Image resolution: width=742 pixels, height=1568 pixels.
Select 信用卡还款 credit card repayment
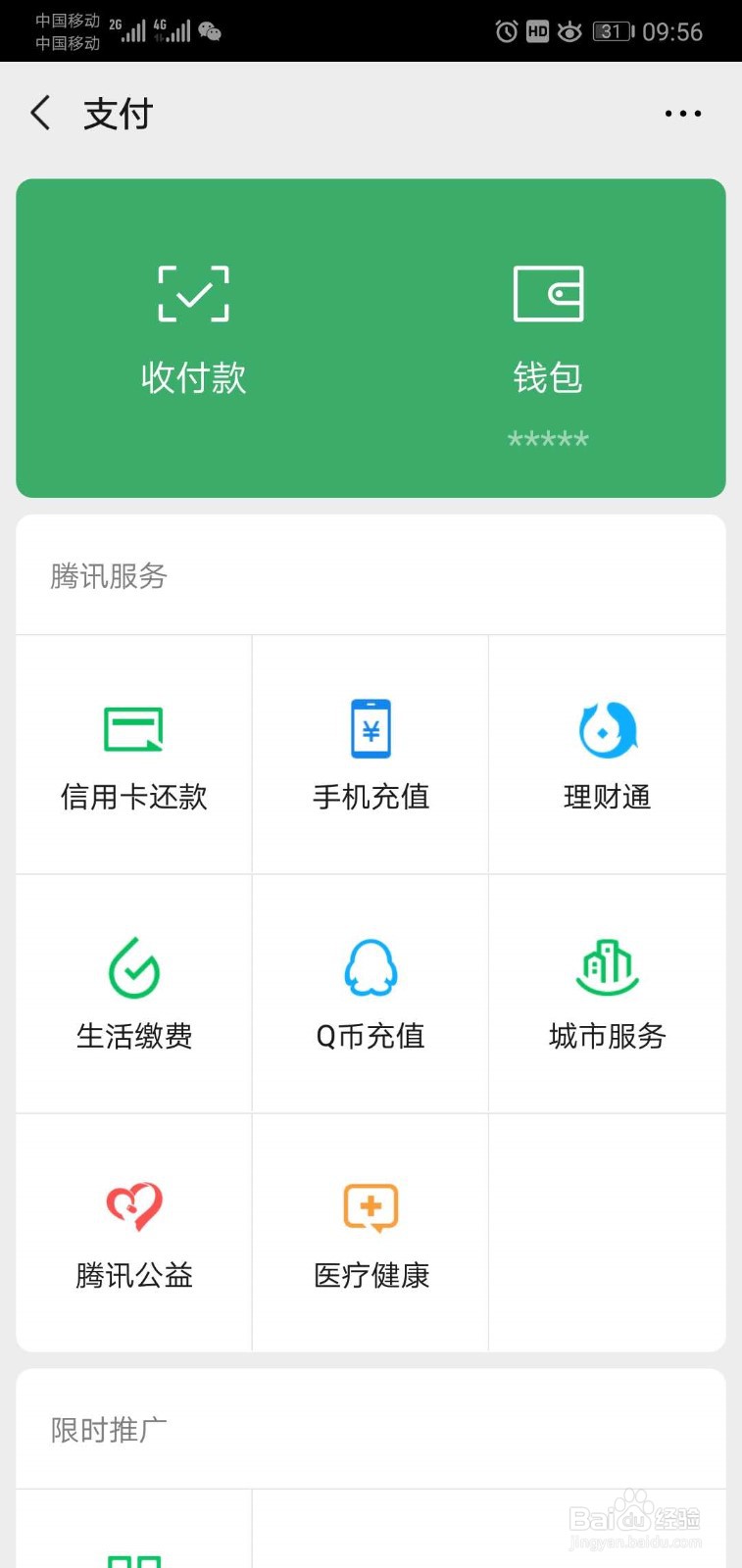pyautogui.click(x=132, y=755)
